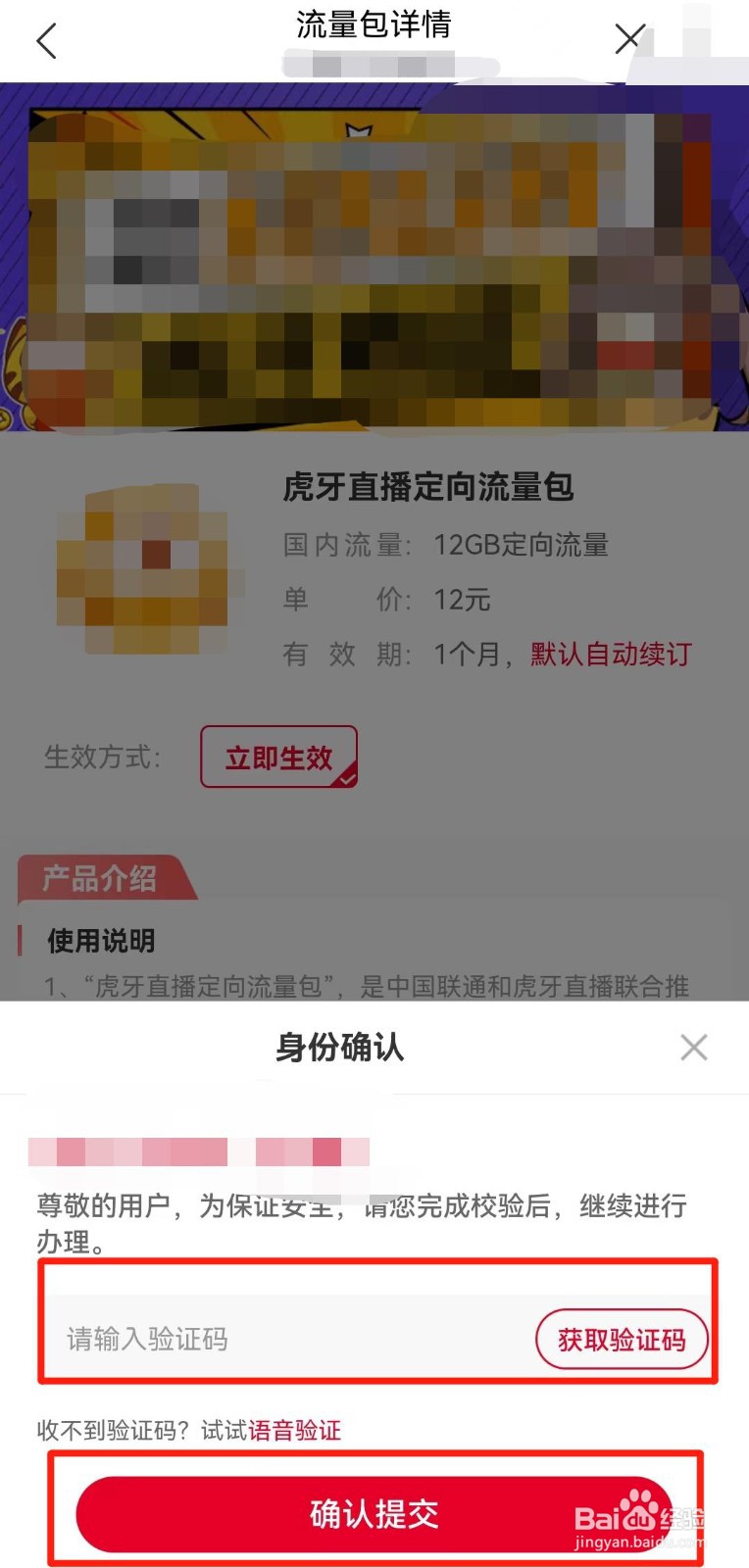Screen dimensions: 749x1568
Task: Tap the back arrow on the title bar
Action: [46, 41]
